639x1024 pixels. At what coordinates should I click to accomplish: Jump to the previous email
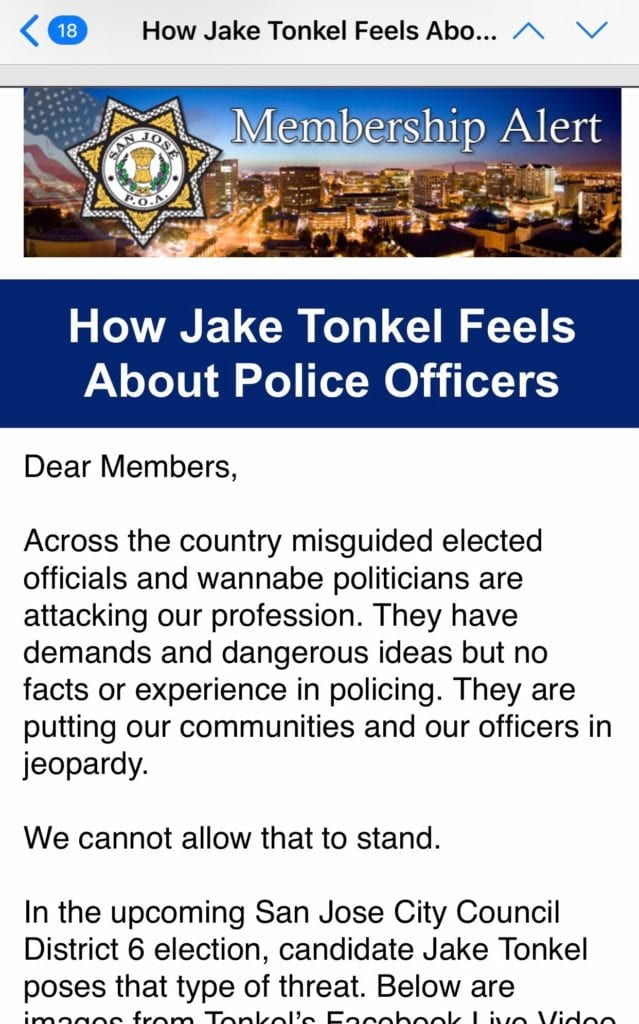point(529,31)
